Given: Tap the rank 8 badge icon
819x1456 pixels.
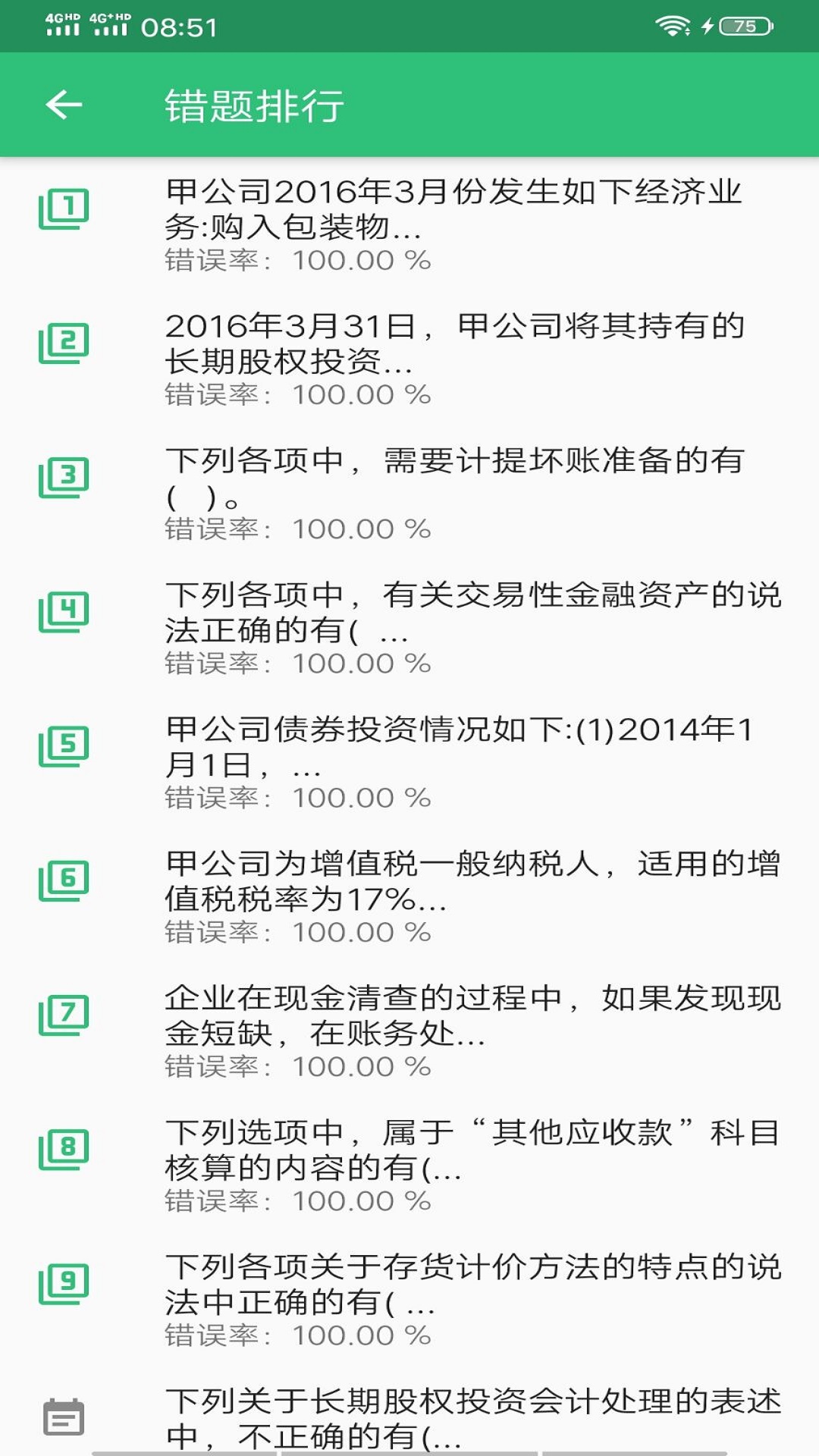Looking at the screenshot, I should click(67, 1144).
